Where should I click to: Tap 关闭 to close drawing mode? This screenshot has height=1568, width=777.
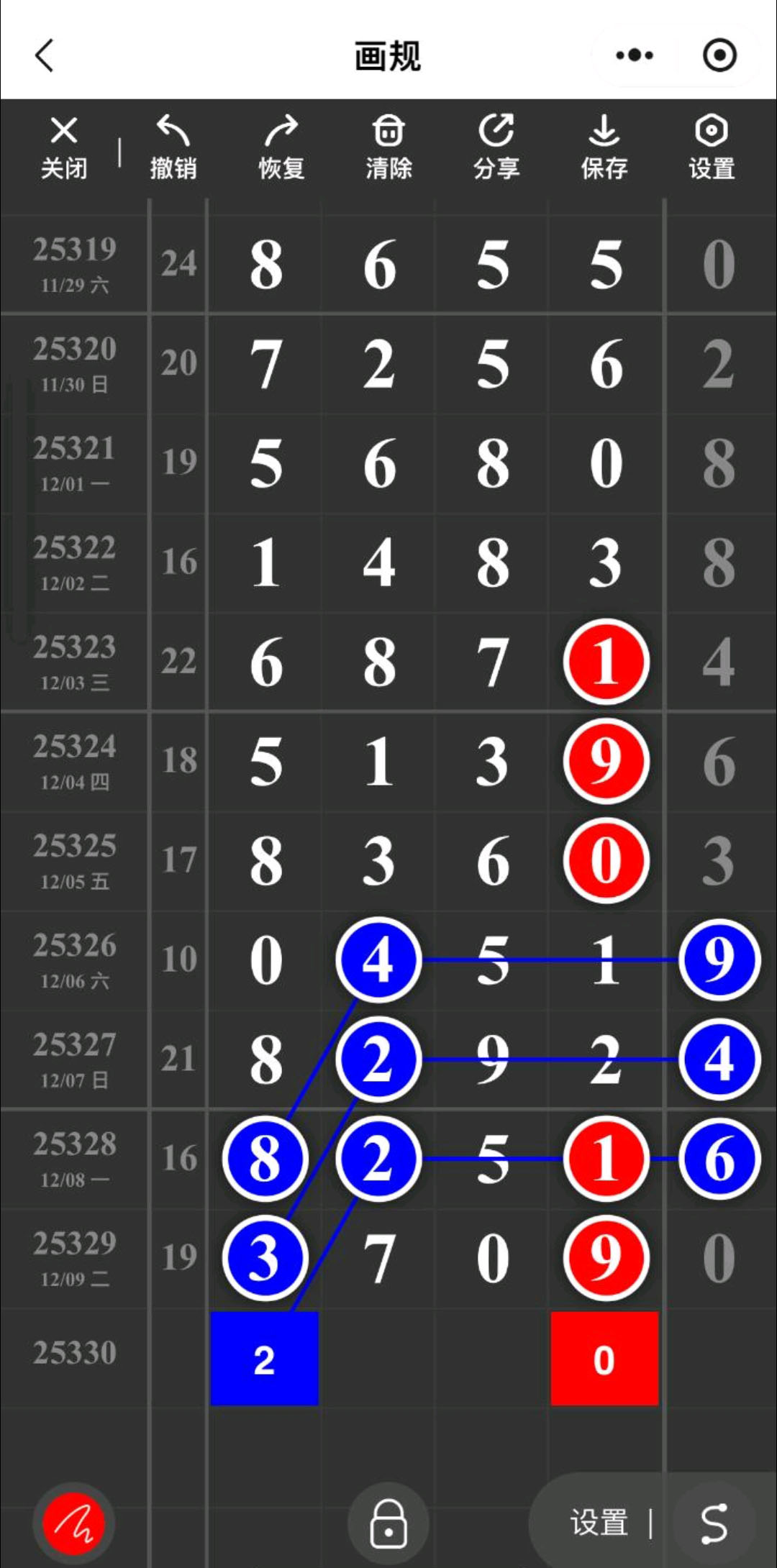[64, 148]
